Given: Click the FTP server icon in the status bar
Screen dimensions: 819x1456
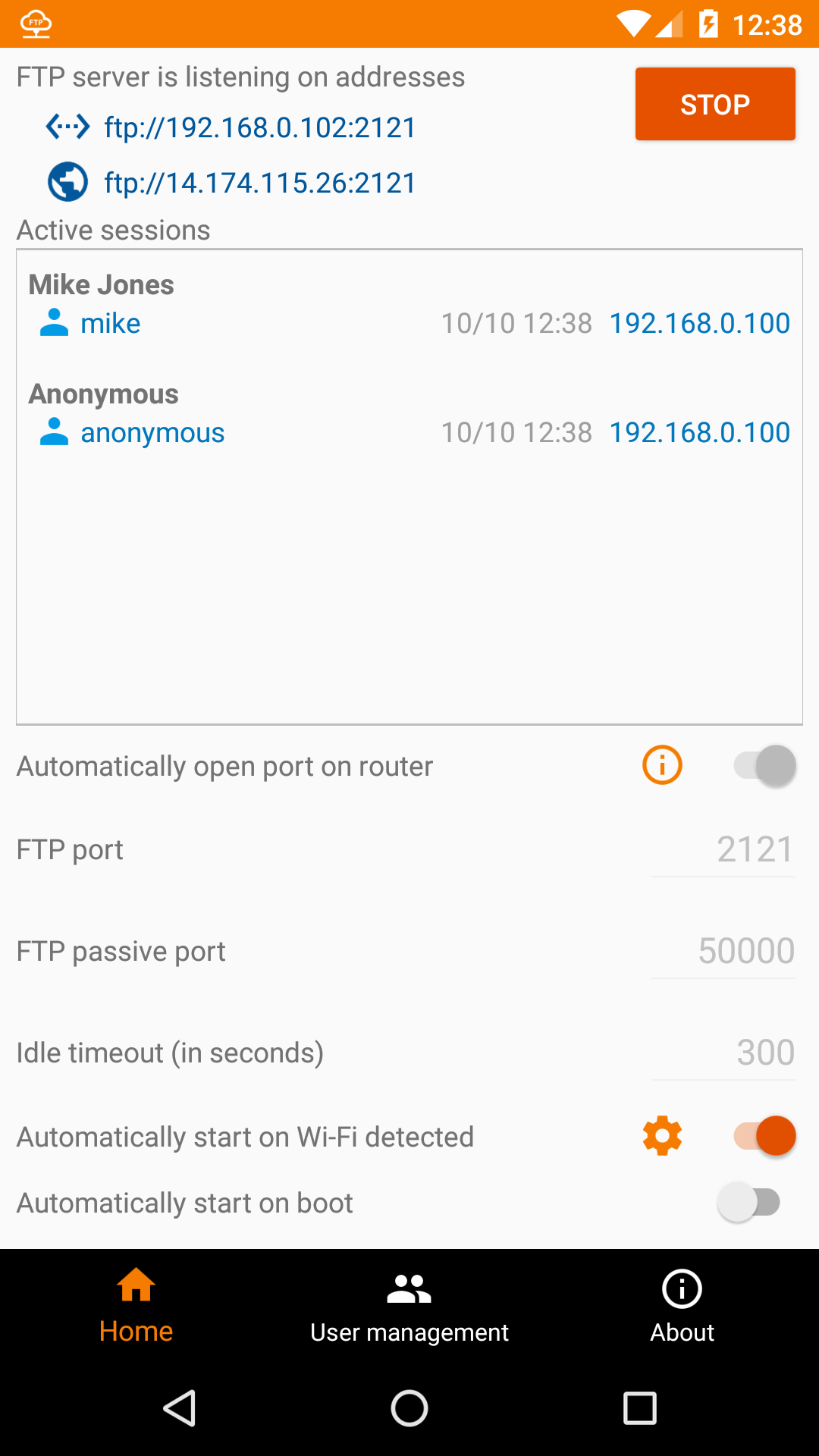Looking at the screenshot, I should pyautogui.click(x=36, y=24).
